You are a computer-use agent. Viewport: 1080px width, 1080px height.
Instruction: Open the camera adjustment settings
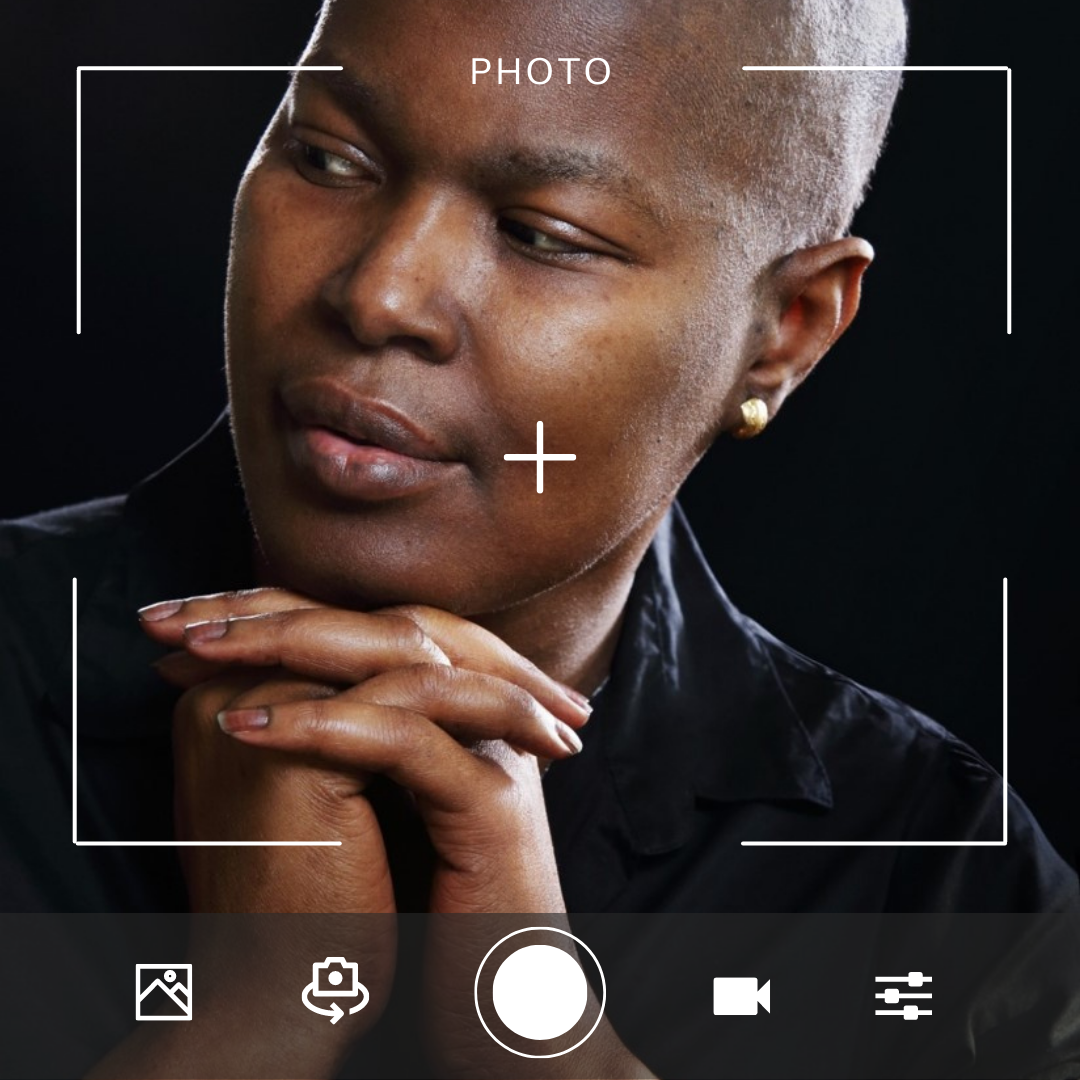[x=903, y=996]
